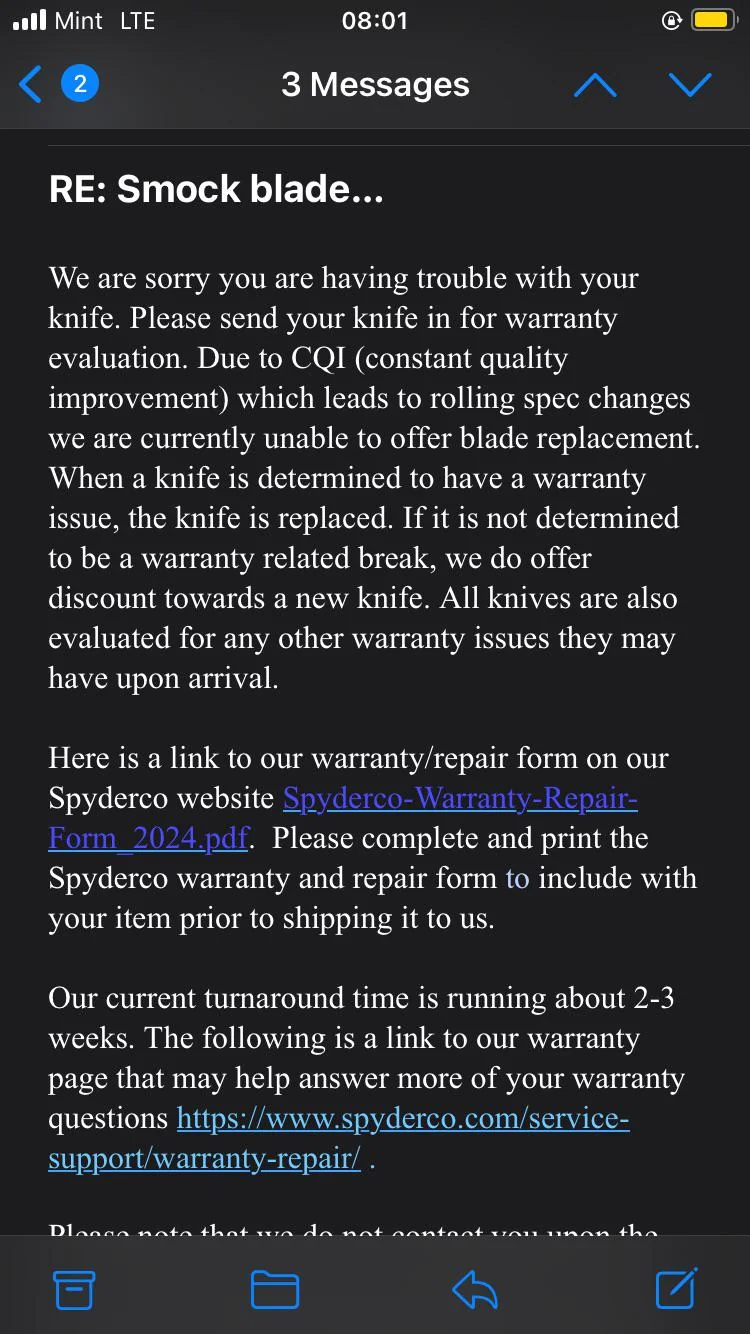This screenshot has width=750, height=1334.
Task: Archive this email
Action: [74, 1289]
